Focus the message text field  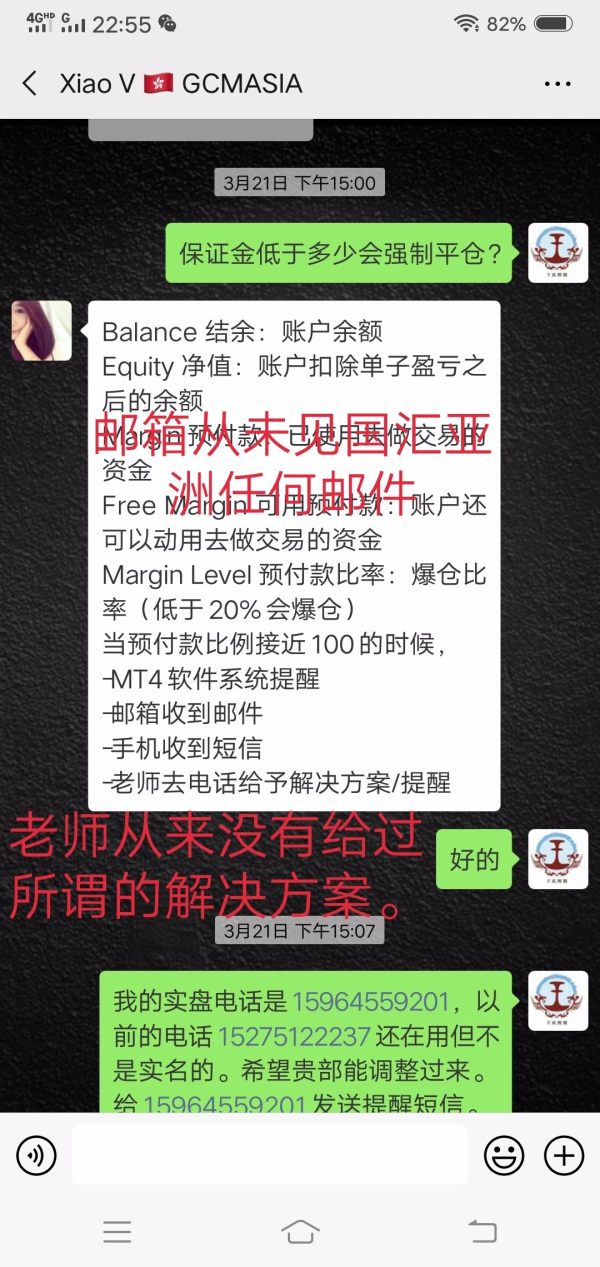coord(269,1156)
